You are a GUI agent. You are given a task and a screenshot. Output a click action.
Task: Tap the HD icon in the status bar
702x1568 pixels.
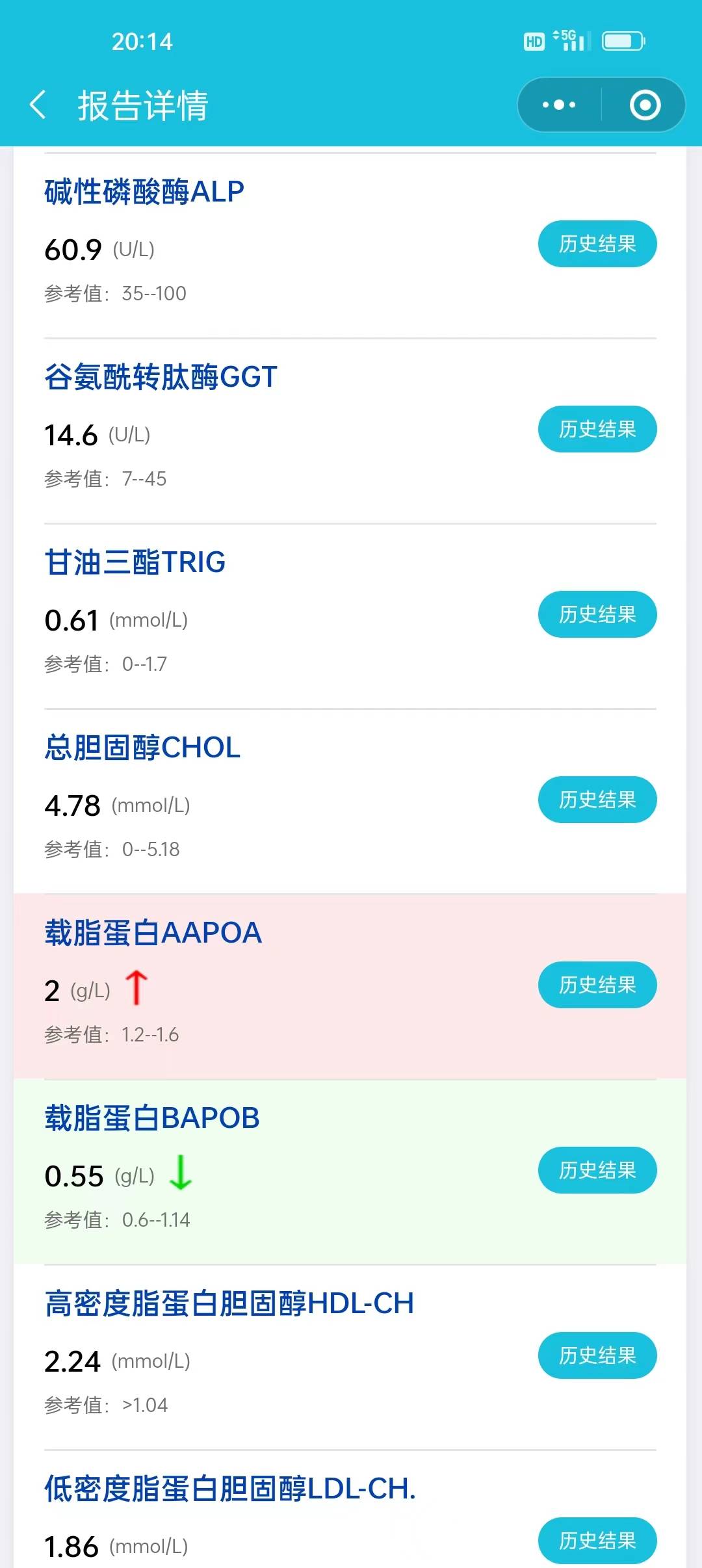[533, 42]
